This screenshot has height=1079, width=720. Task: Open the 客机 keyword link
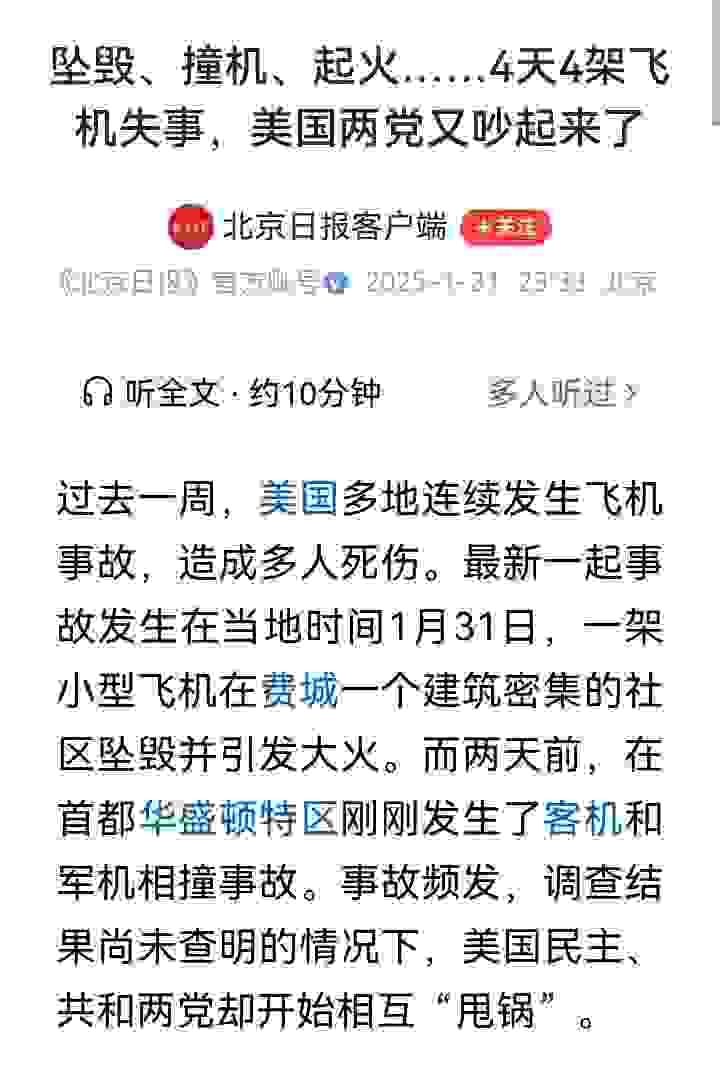[x=582, y=820]
